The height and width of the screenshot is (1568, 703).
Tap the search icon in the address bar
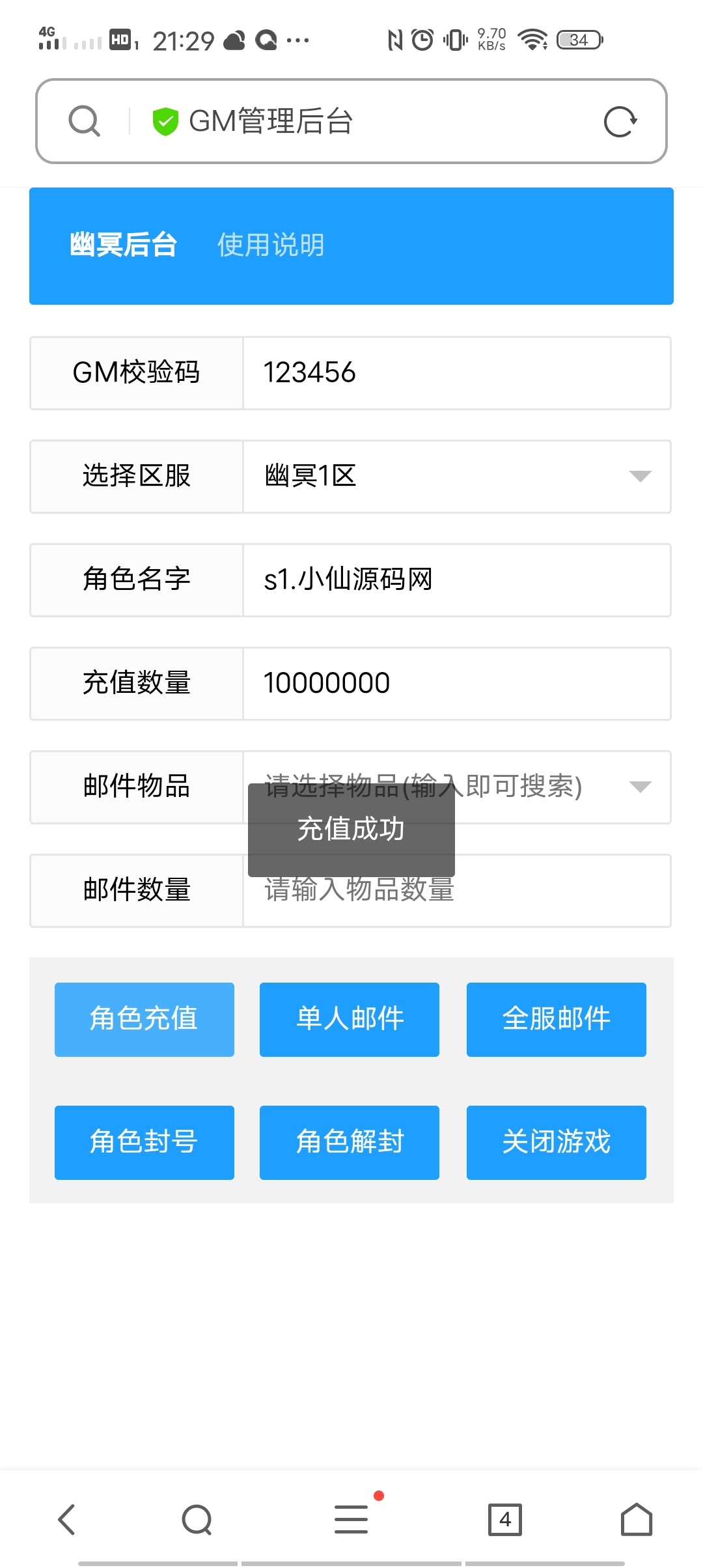click(85, 122)
